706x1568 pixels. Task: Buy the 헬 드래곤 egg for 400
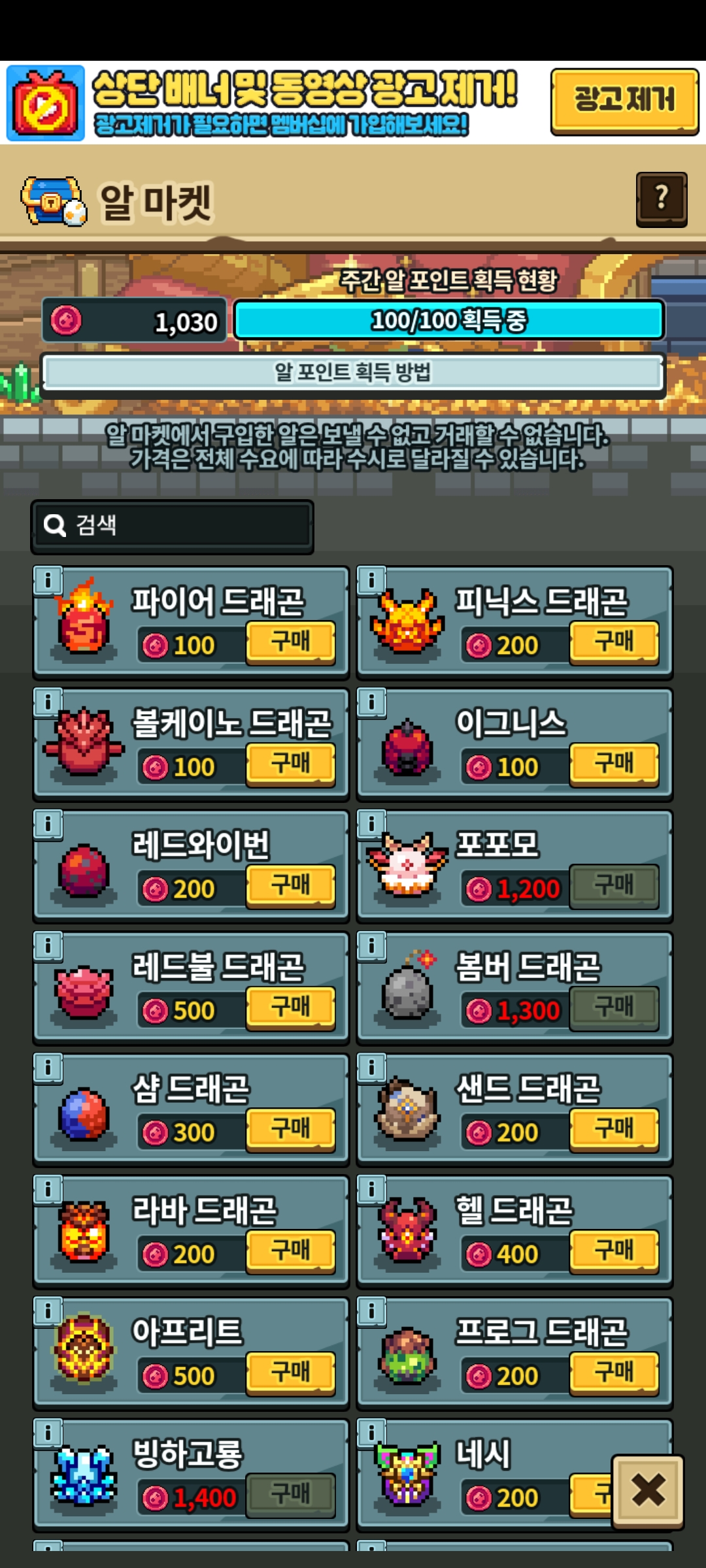tap(614, 1251)
